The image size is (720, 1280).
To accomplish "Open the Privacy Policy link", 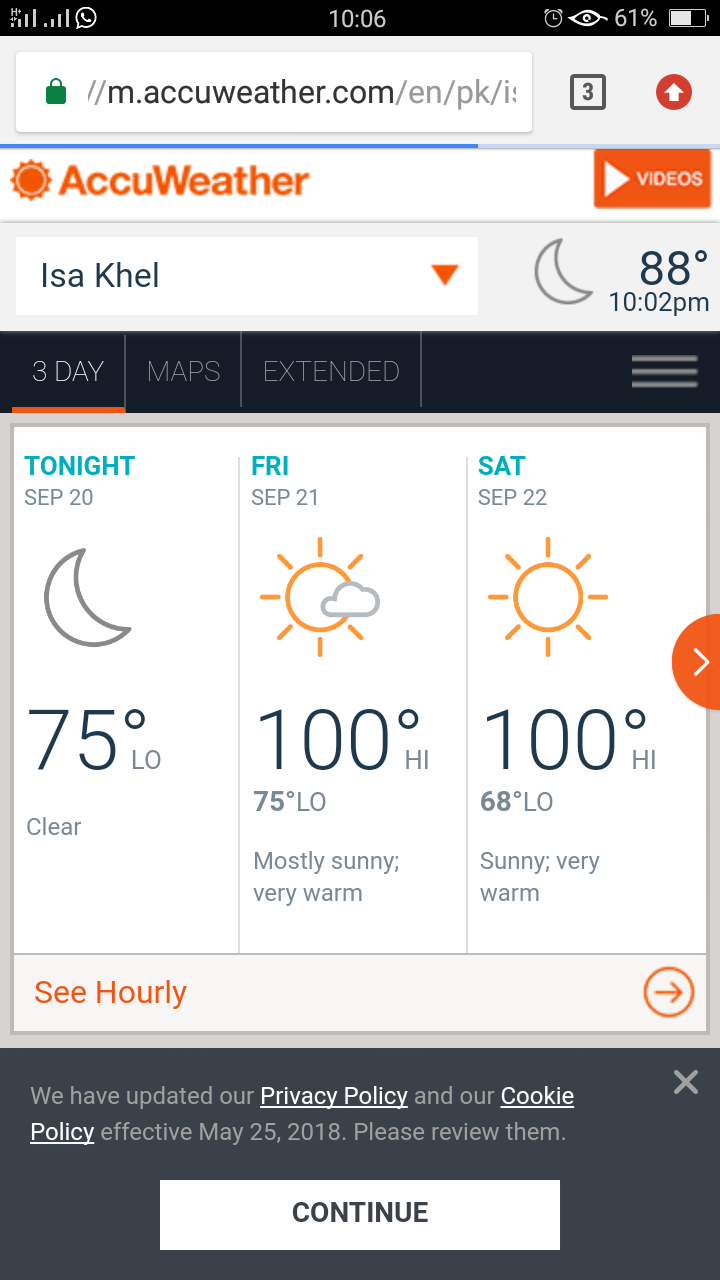I will pos(334,1096).
